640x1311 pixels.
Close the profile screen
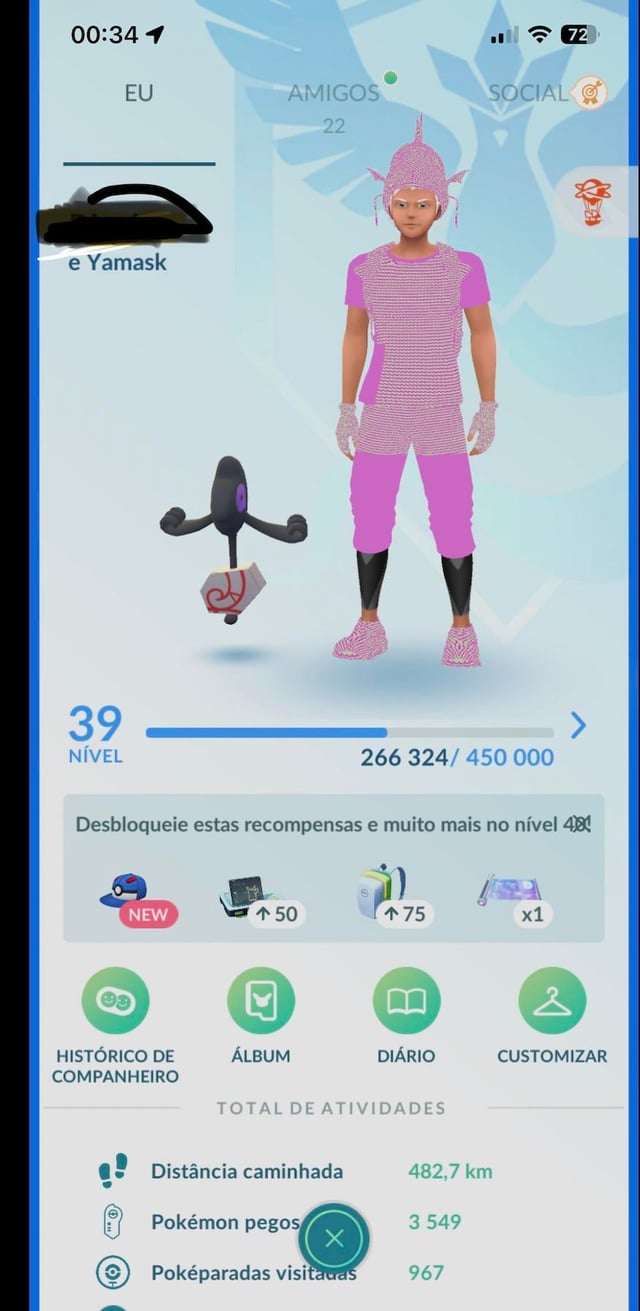(x=334, y=1238)
